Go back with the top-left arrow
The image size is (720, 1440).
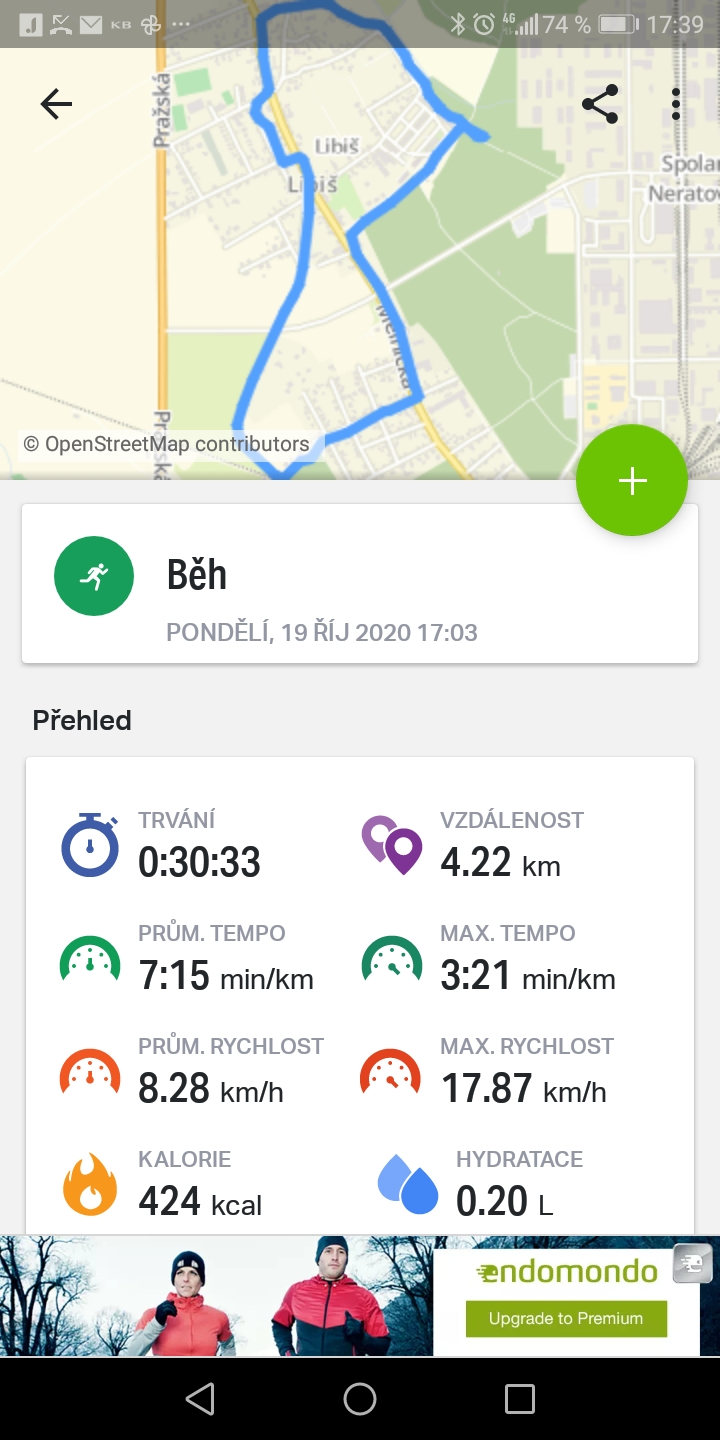(56, 104)
